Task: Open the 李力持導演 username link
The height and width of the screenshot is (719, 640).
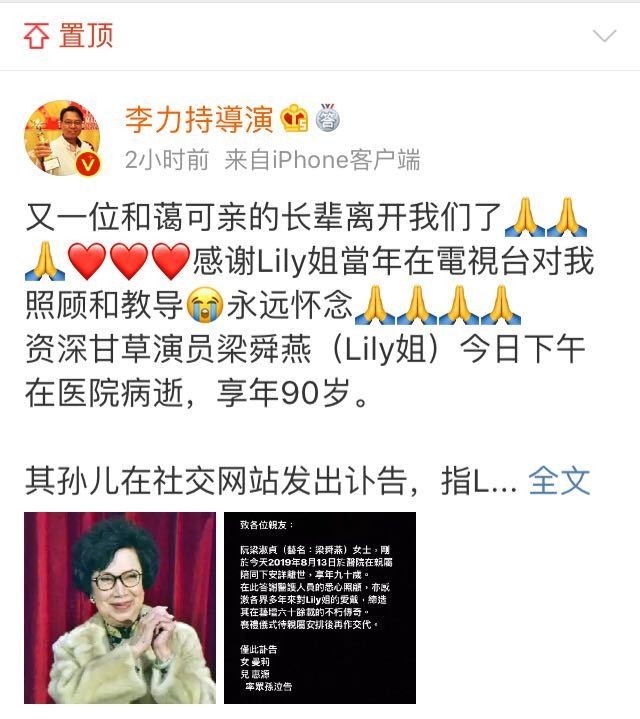Action: point(198,121)
